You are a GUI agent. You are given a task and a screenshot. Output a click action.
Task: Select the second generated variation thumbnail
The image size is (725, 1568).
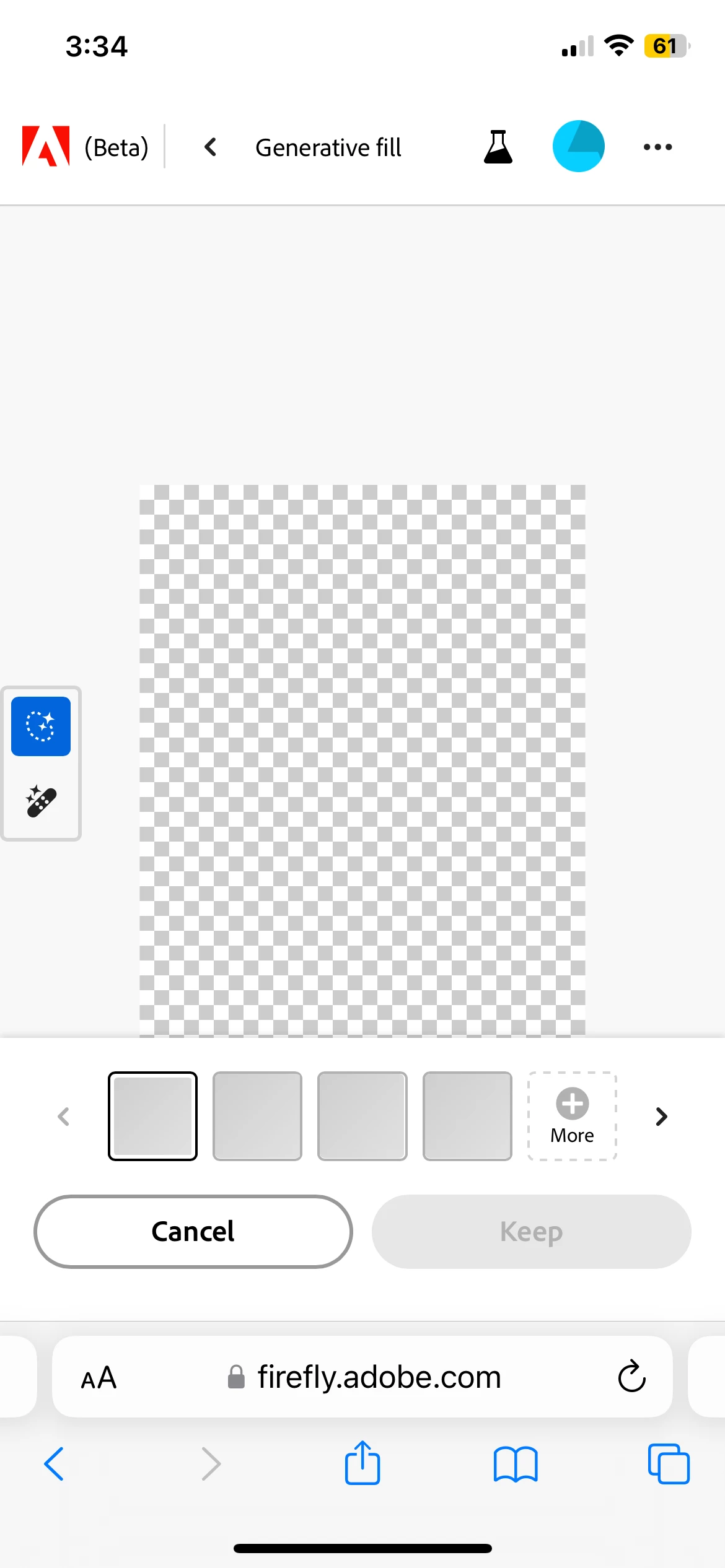(257, 1116)
